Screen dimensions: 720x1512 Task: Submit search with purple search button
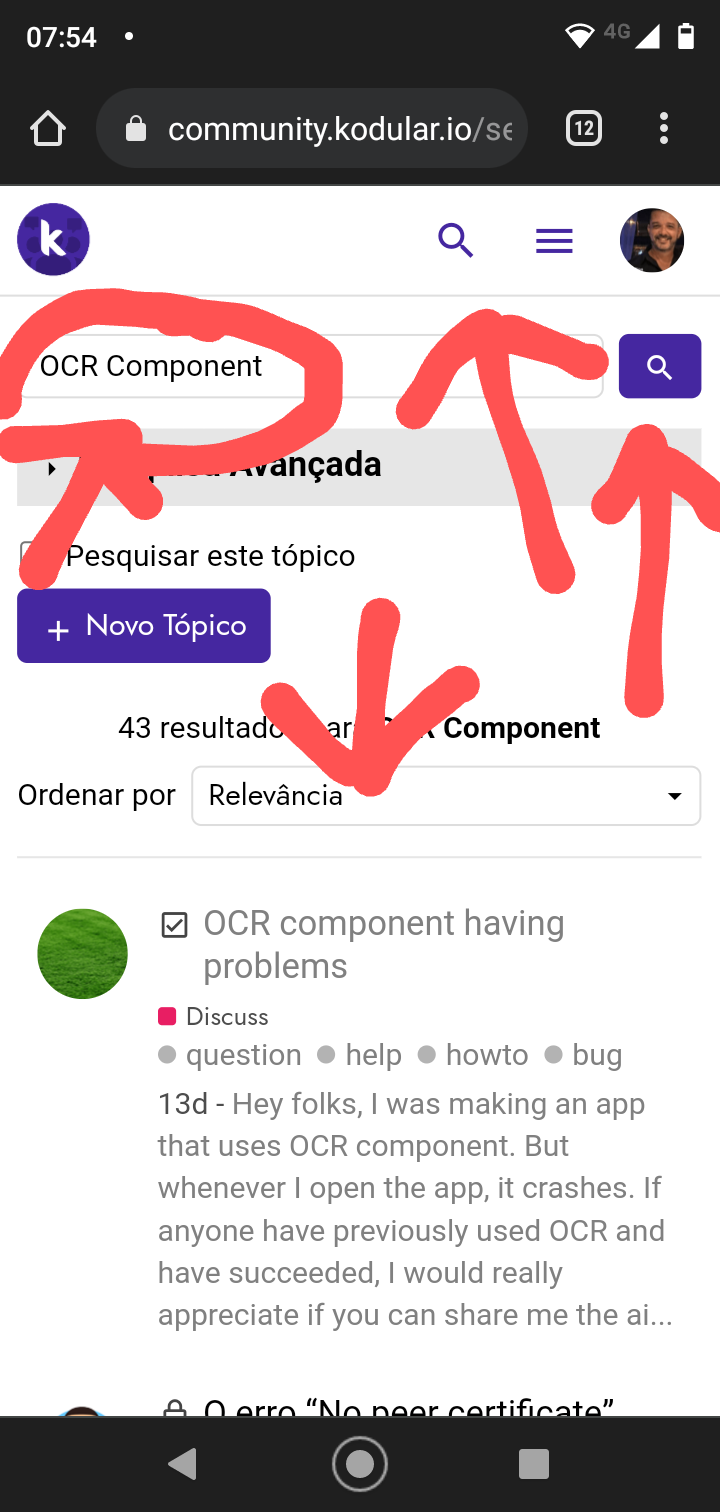[x=660, y=366]
